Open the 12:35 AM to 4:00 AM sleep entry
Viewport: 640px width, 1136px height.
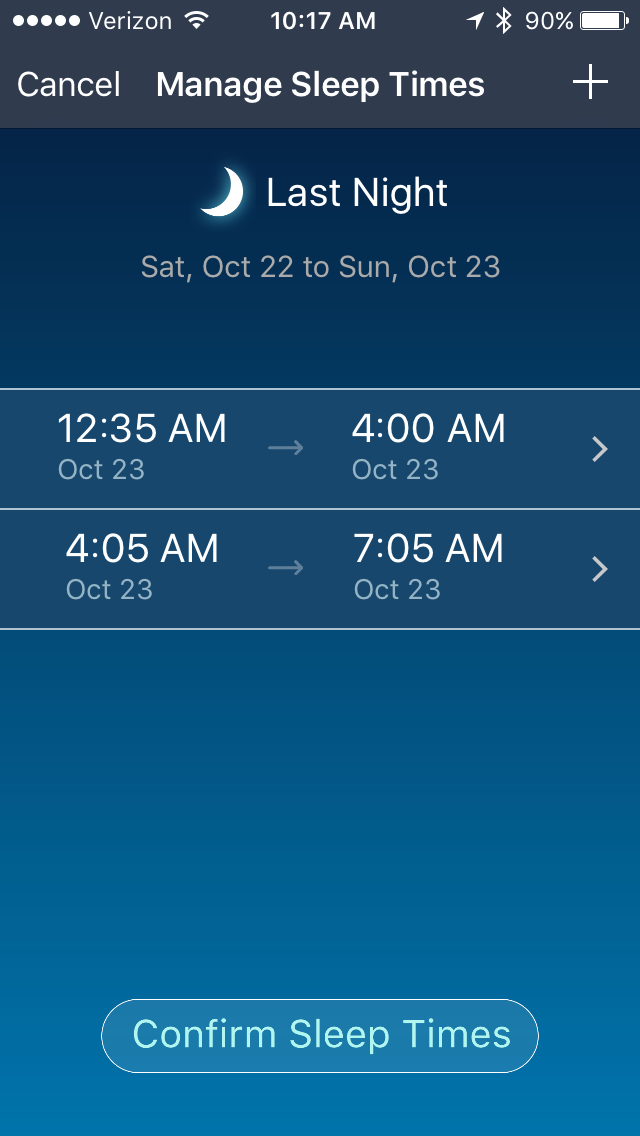pyautogui.click(x=320, y=449)
